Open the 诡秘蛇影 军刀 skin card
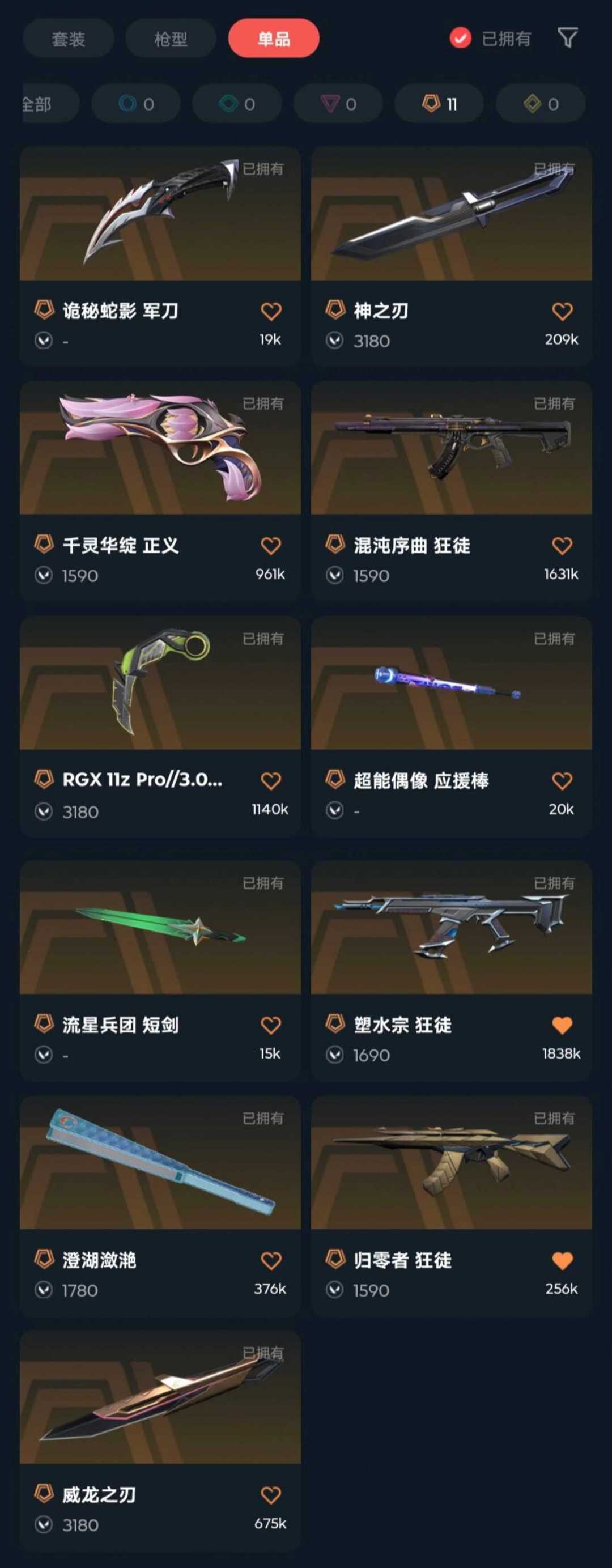The image size is (612, 1568). coord(160,214)
